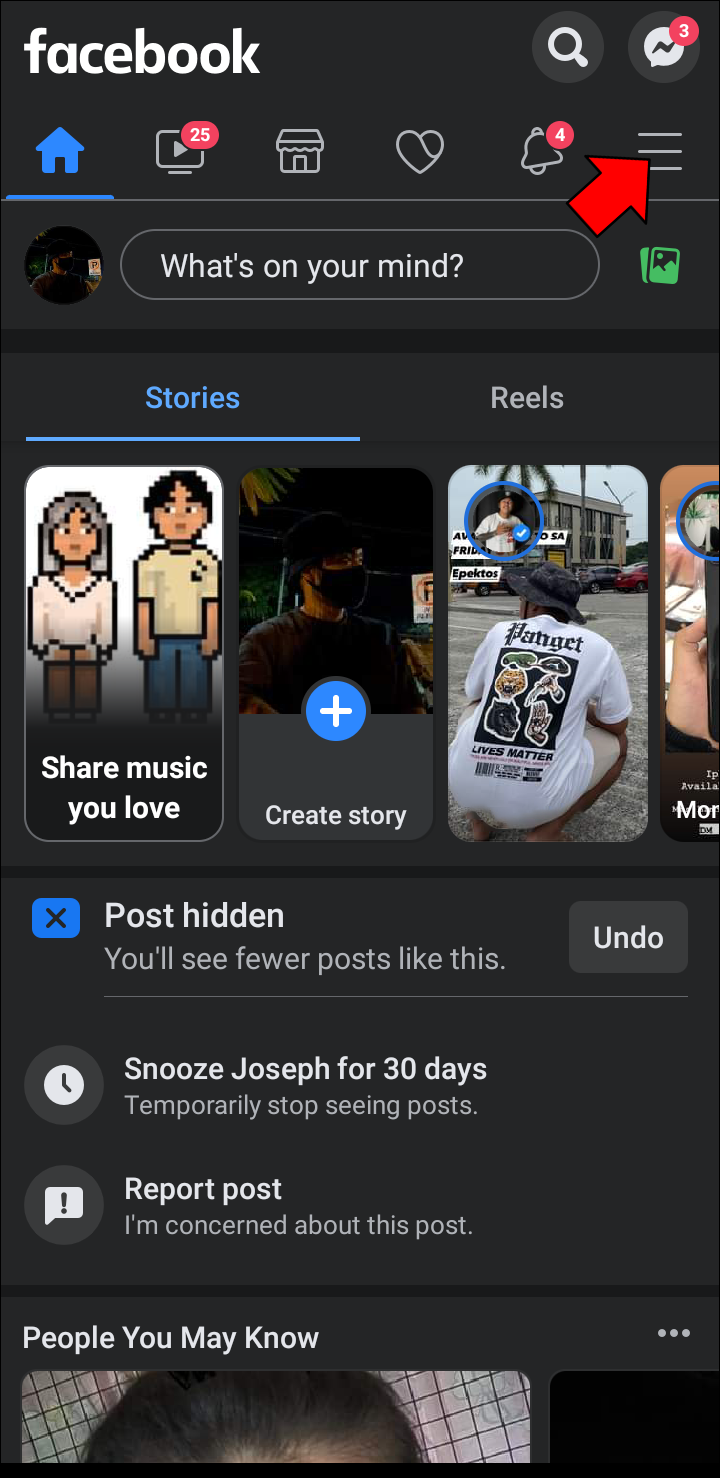Open the Dating heart tab

pos(420,152)
